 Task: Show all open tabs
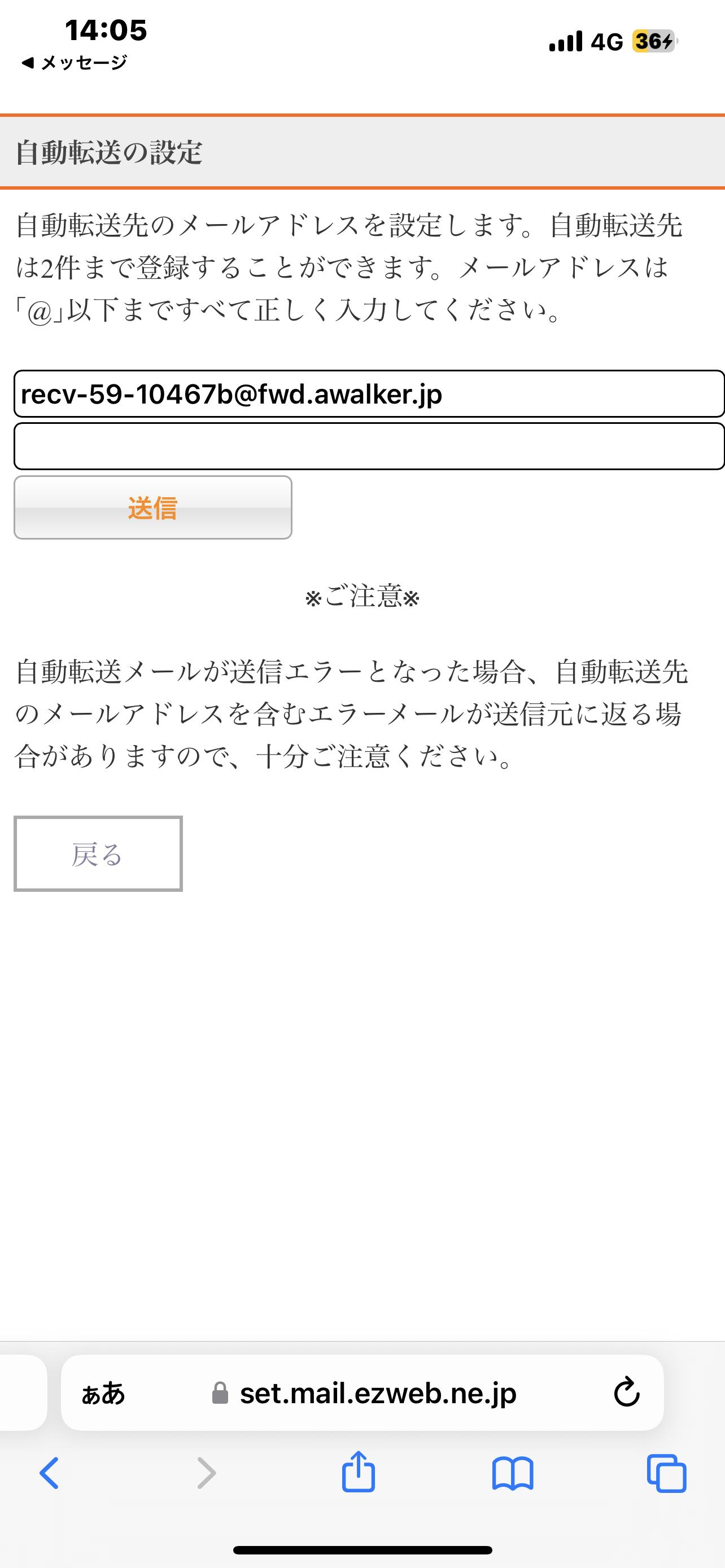coord(667,1474)
